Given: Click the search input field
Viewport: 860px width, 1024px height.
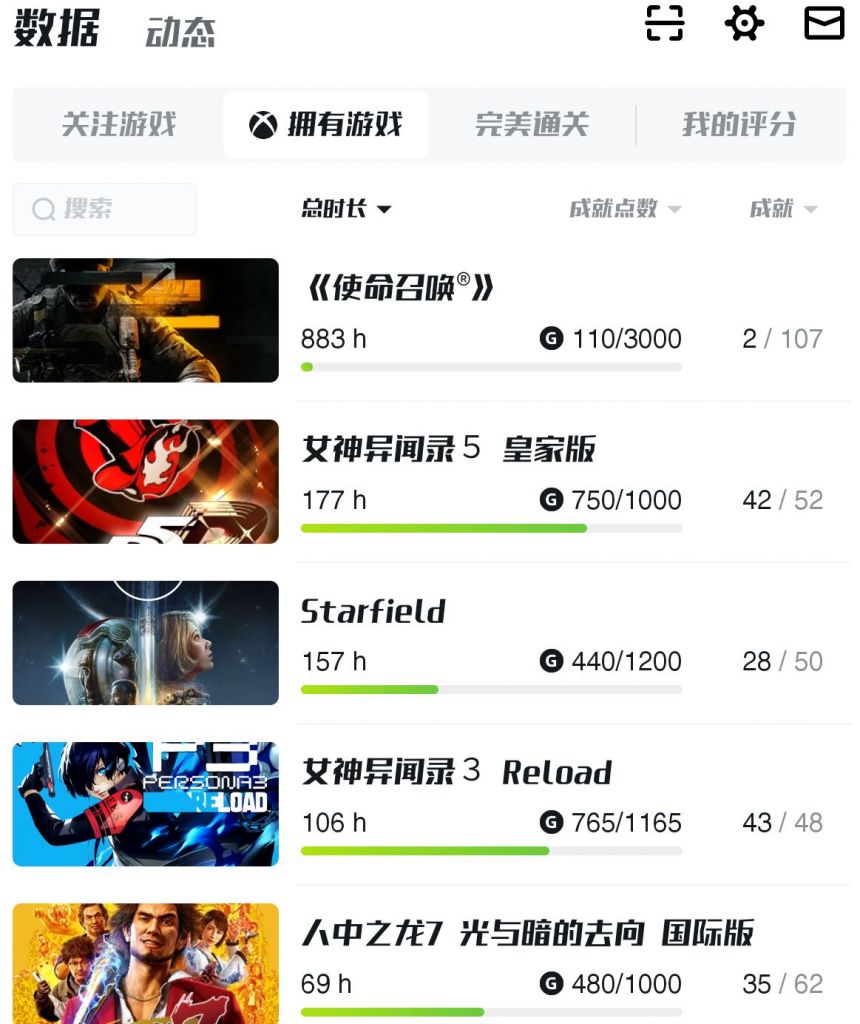Looking at the screenshot, I should (104, 210).
